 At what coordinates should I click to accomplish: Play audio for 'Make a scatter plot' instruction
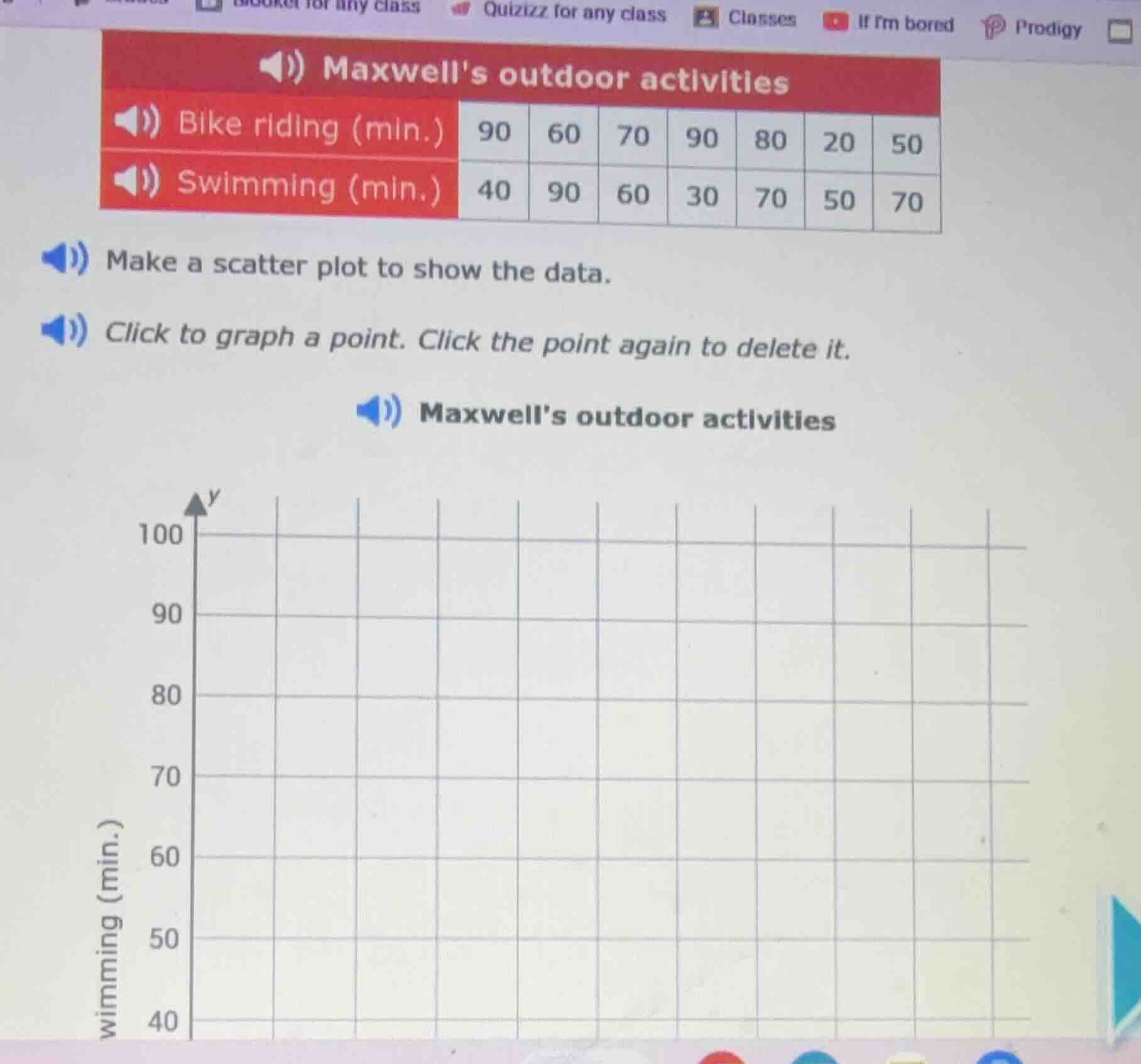(x=65, y=258)
